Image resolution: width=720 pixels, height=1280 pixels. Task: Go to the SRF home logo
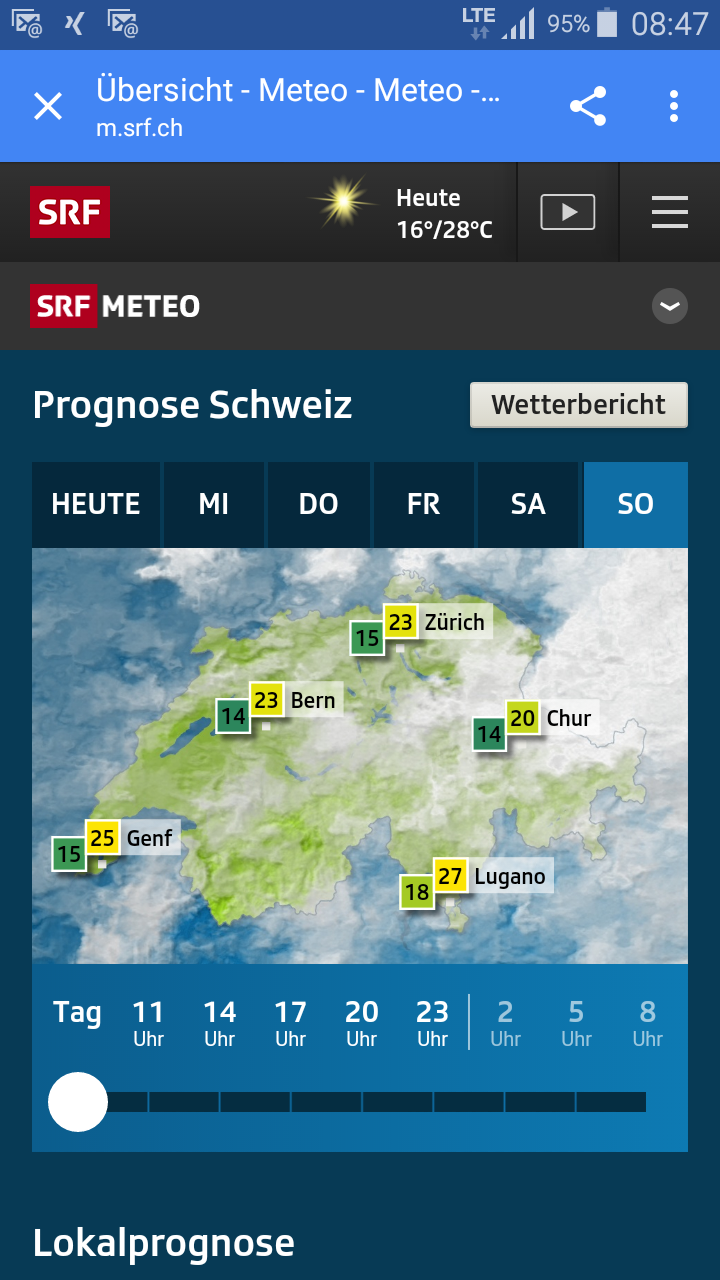pyautogui.click(x=69, y=212)
